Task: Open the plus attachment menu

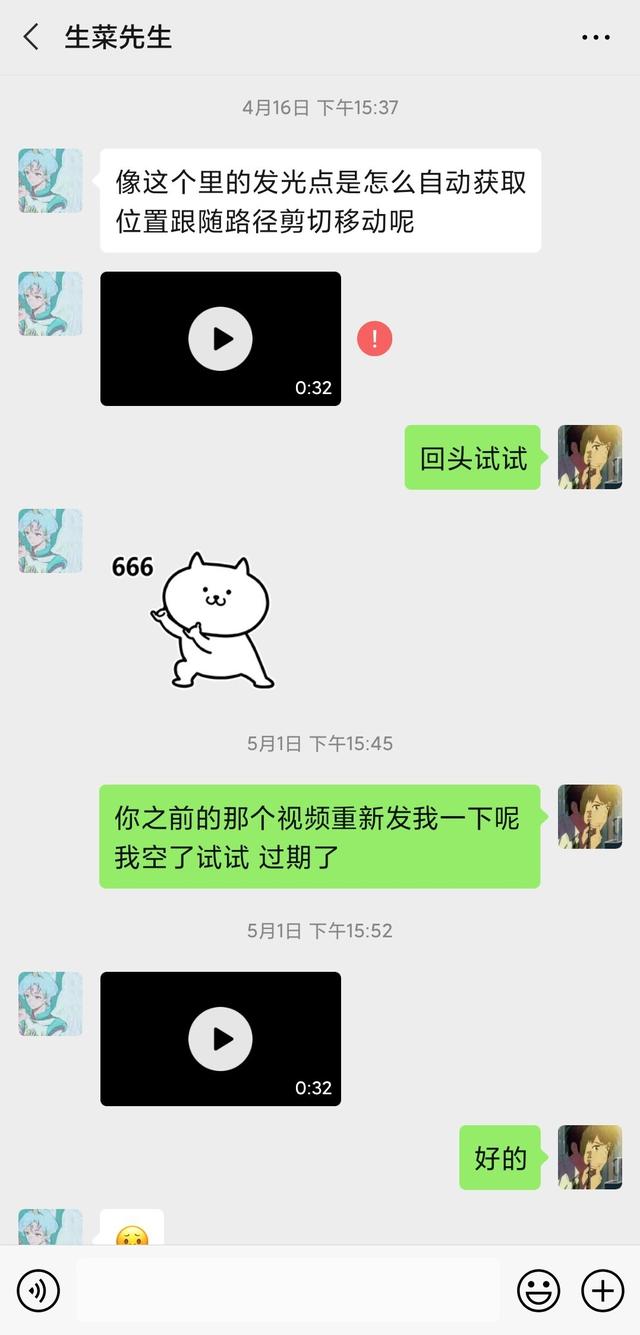Action: coord(602,1291)
